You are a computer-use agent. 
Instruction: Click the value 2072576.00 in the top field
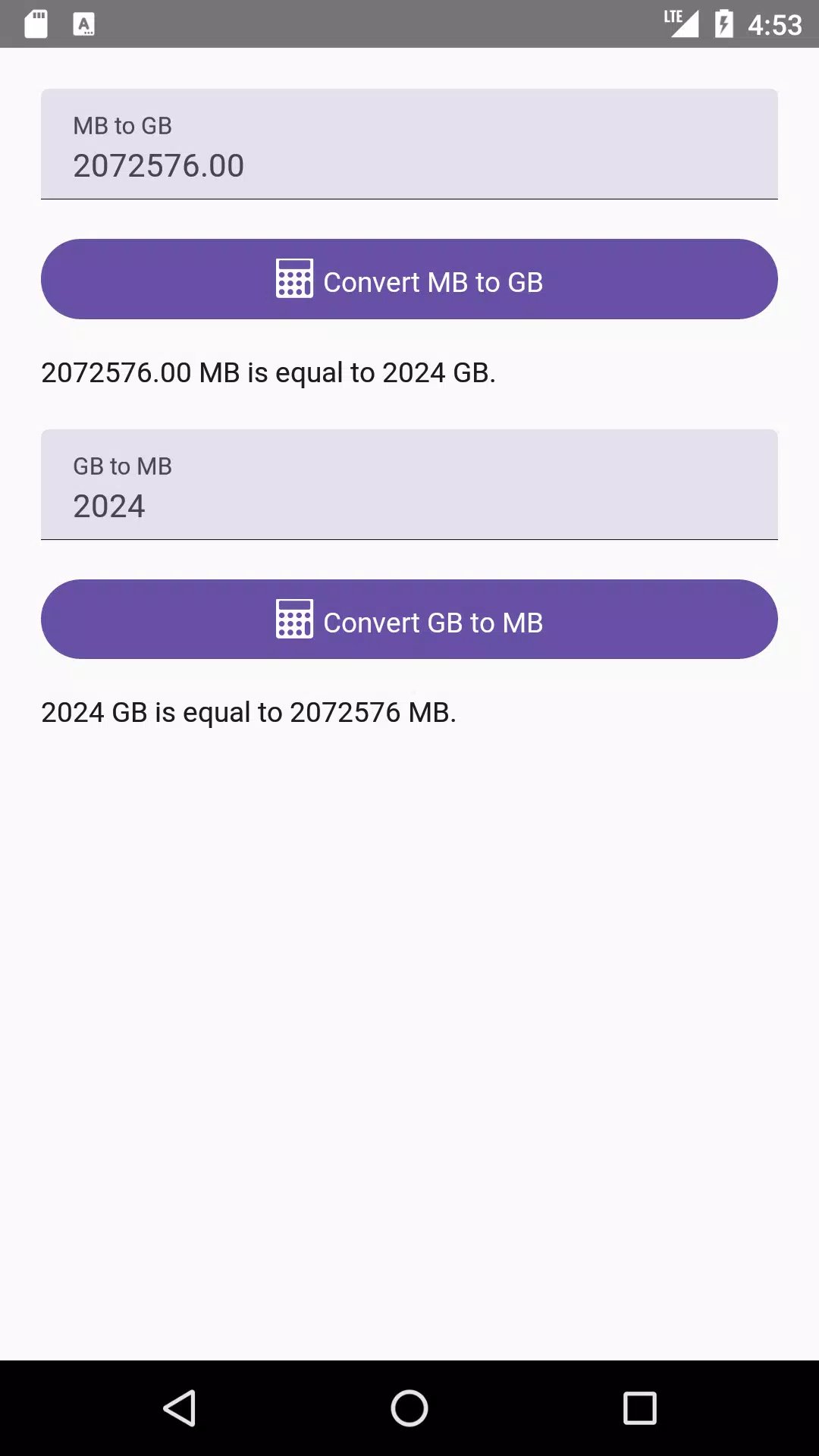[x=158, y=165]
